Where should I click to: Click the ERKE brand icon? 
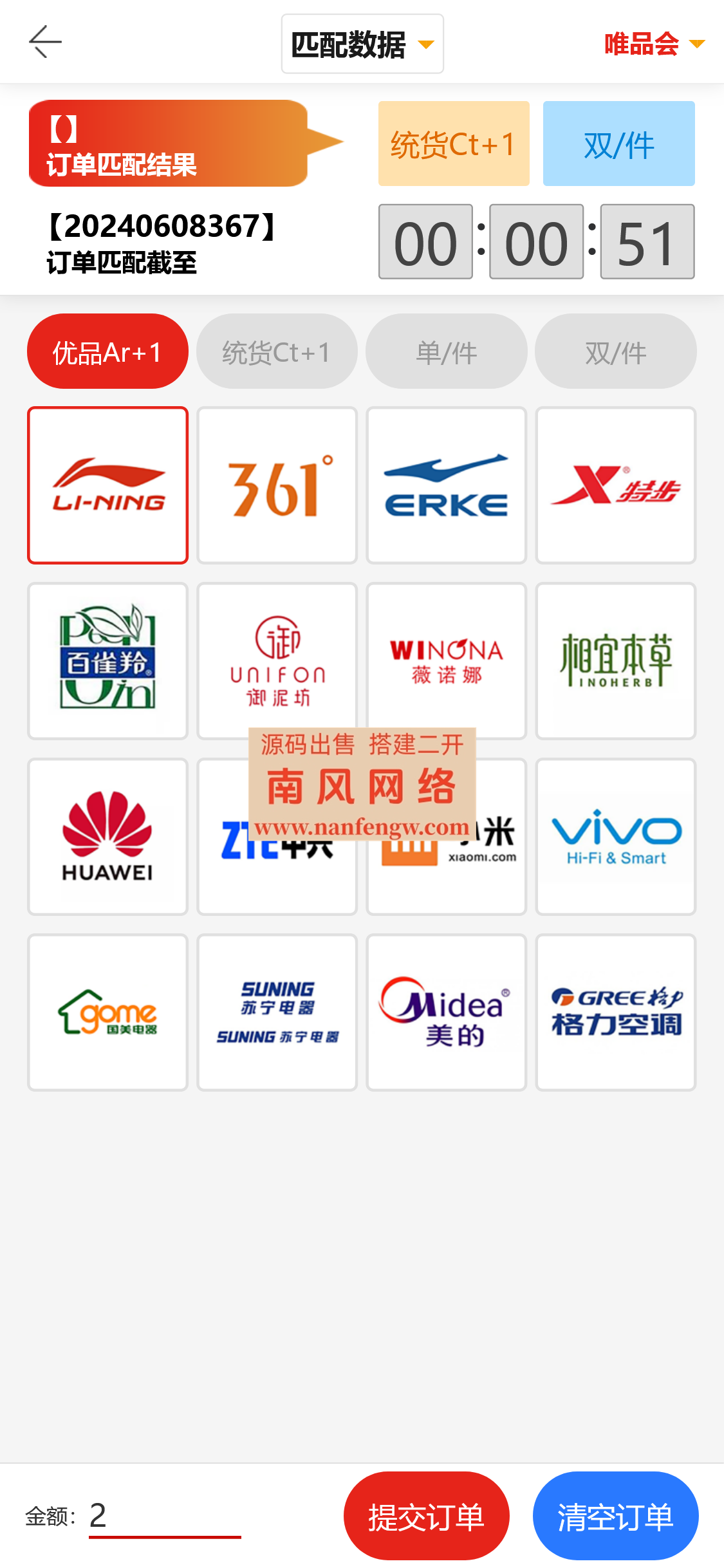pyautogui.click(x=446, y=485)
